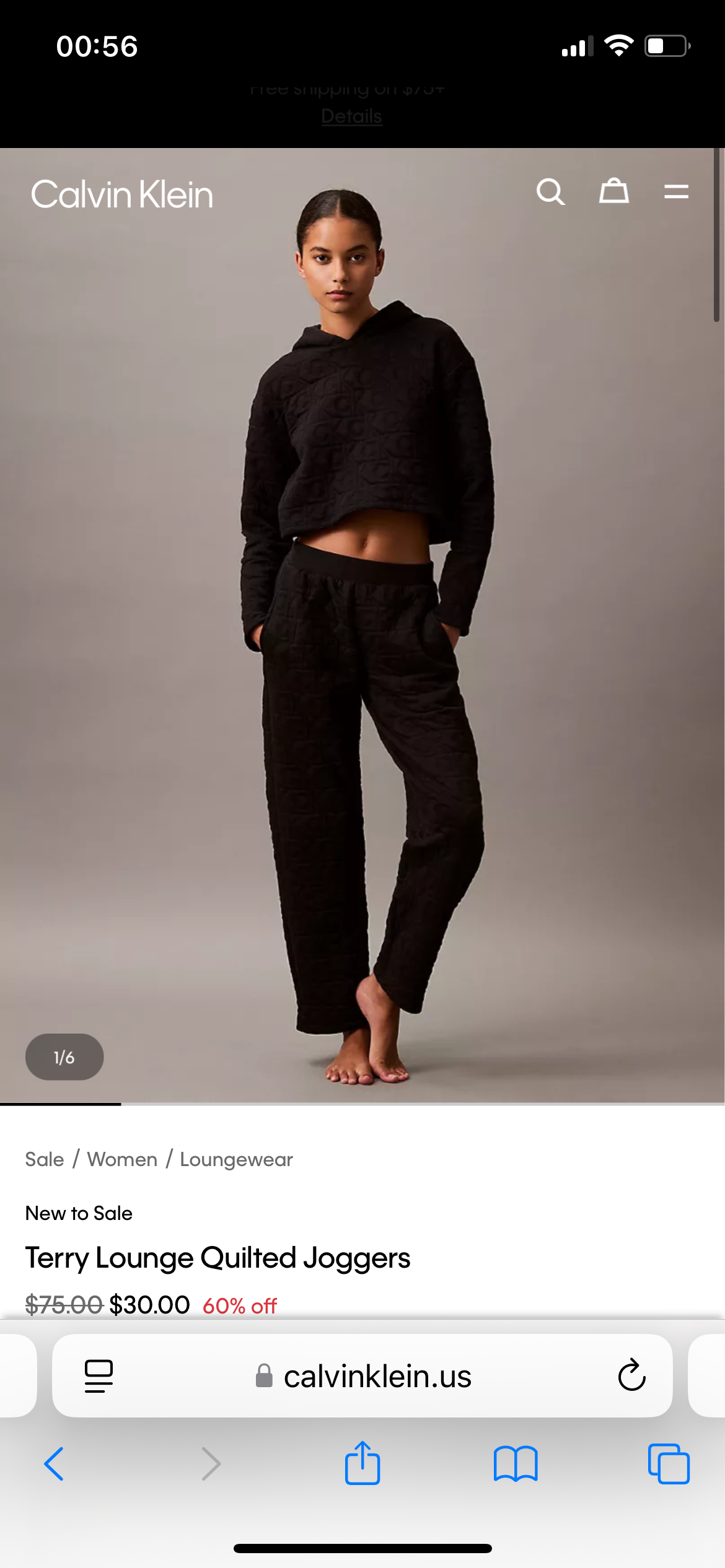Go to the Women breadcrumb
Image resolution: width=725 pixels, height=1568 pixels.
click(x=122, y=1159)
